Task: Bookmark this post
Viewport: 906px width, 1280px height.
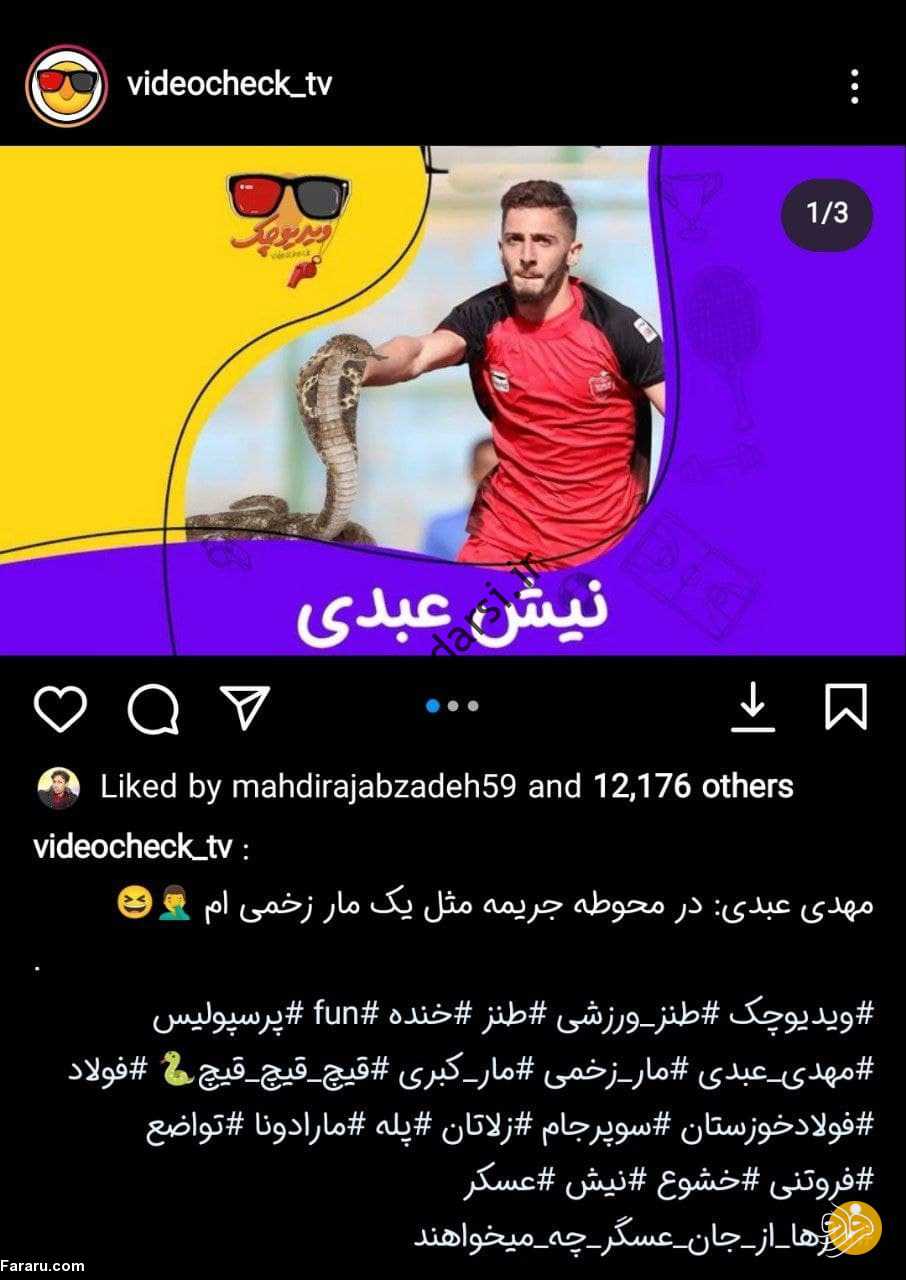Action: point(845,709)
